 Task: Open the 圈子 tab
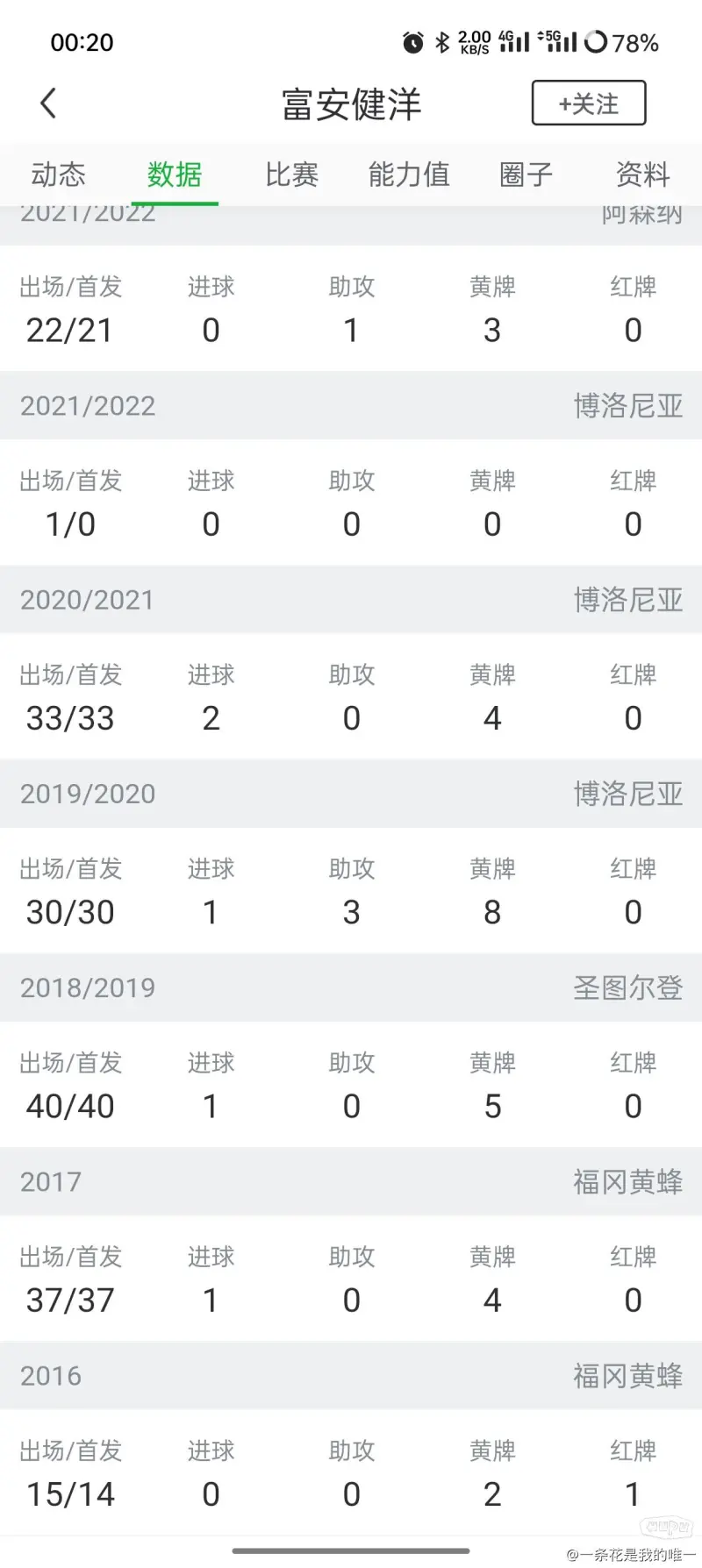click(x=526, y=175)
